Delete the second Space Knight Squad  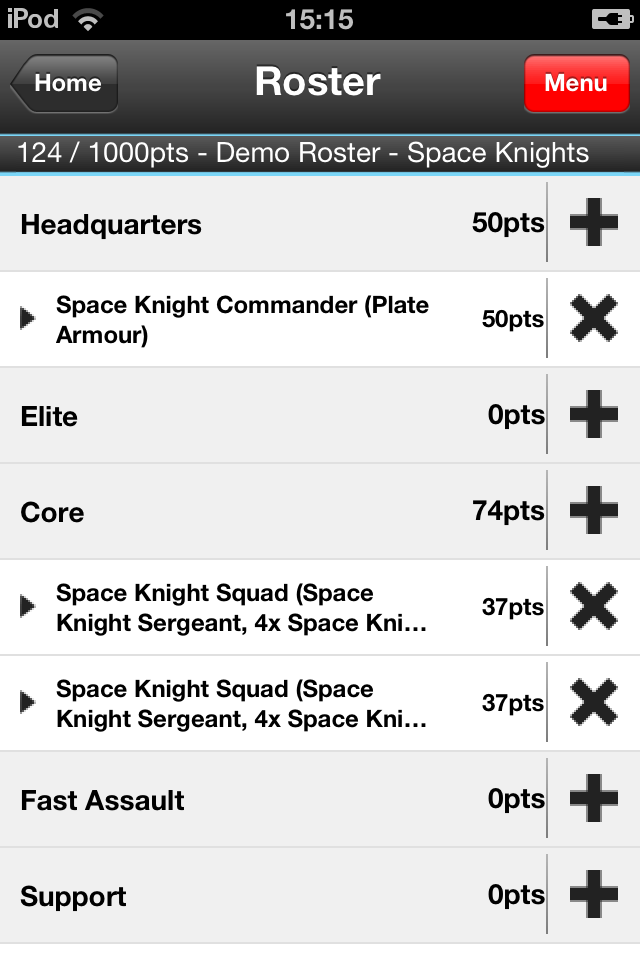coord(594,703)
